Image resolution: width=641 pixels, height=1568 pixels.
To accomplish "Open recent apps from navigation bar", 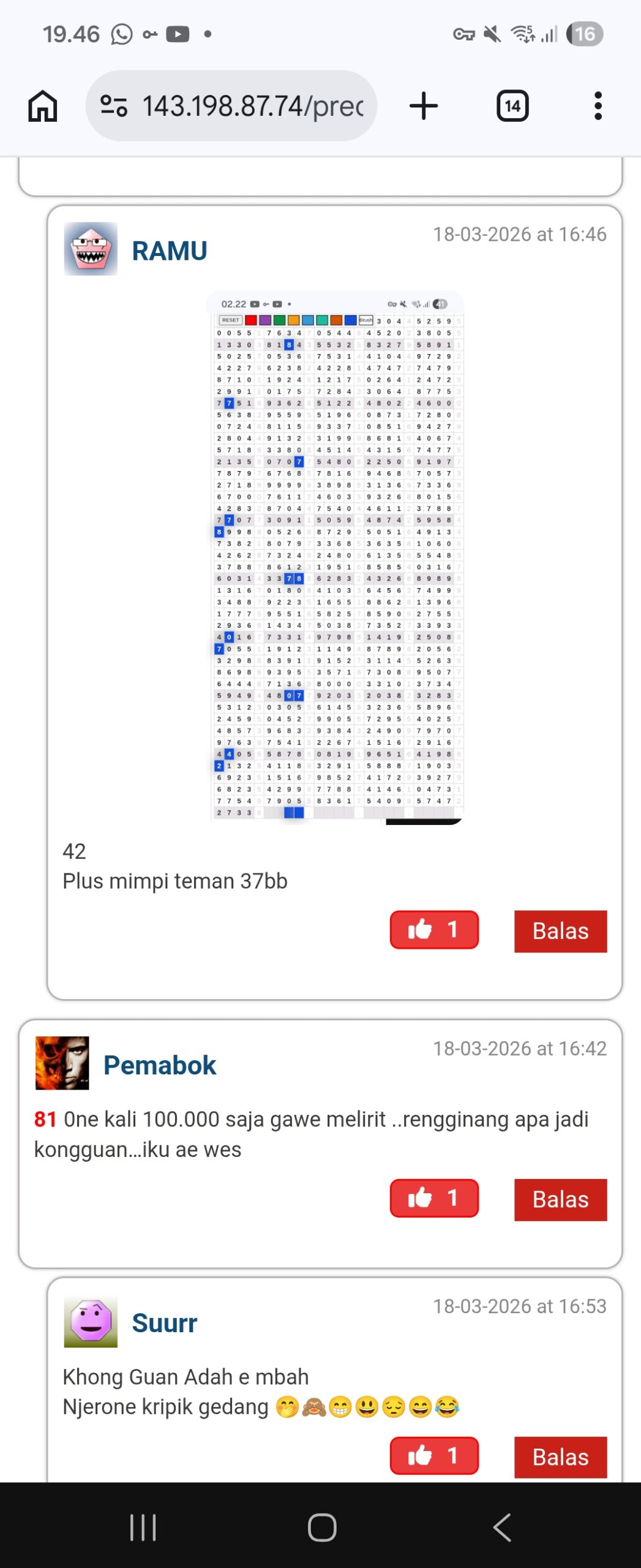I will [x=143, y=1527].
